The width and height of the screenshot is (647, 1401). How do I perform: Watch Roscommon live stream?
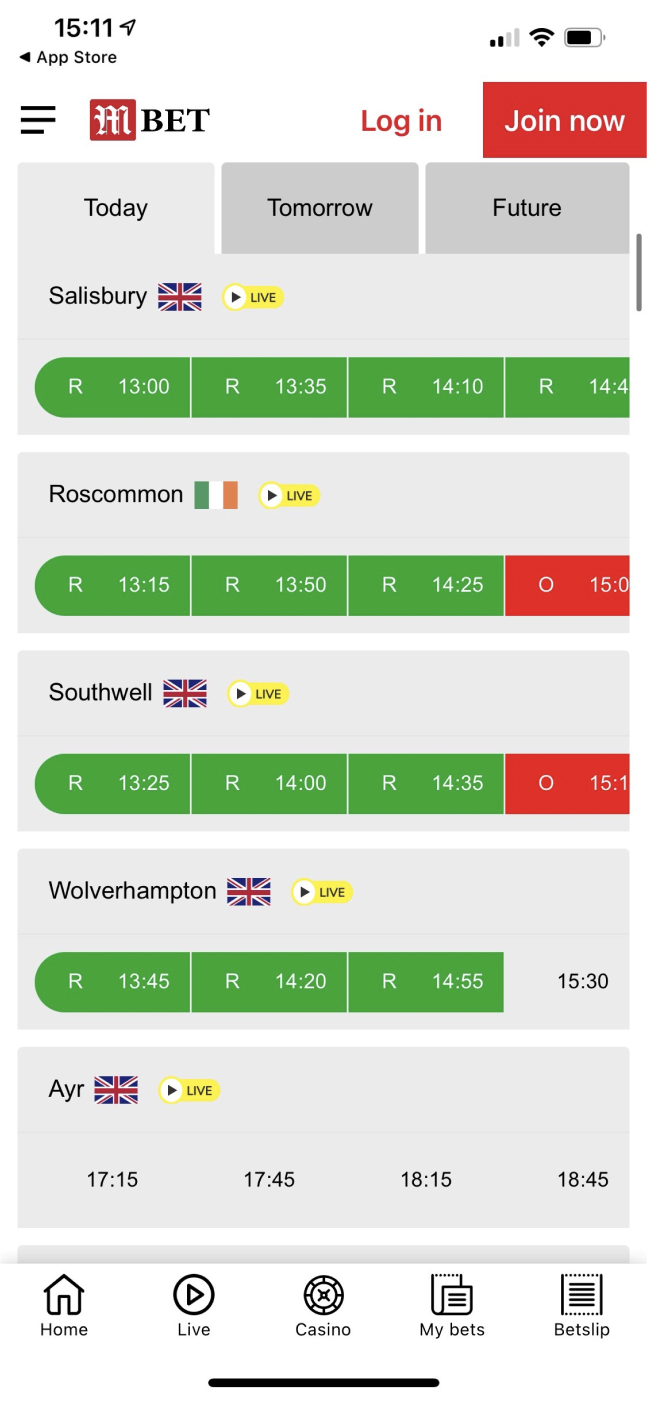tap(289, 495)
